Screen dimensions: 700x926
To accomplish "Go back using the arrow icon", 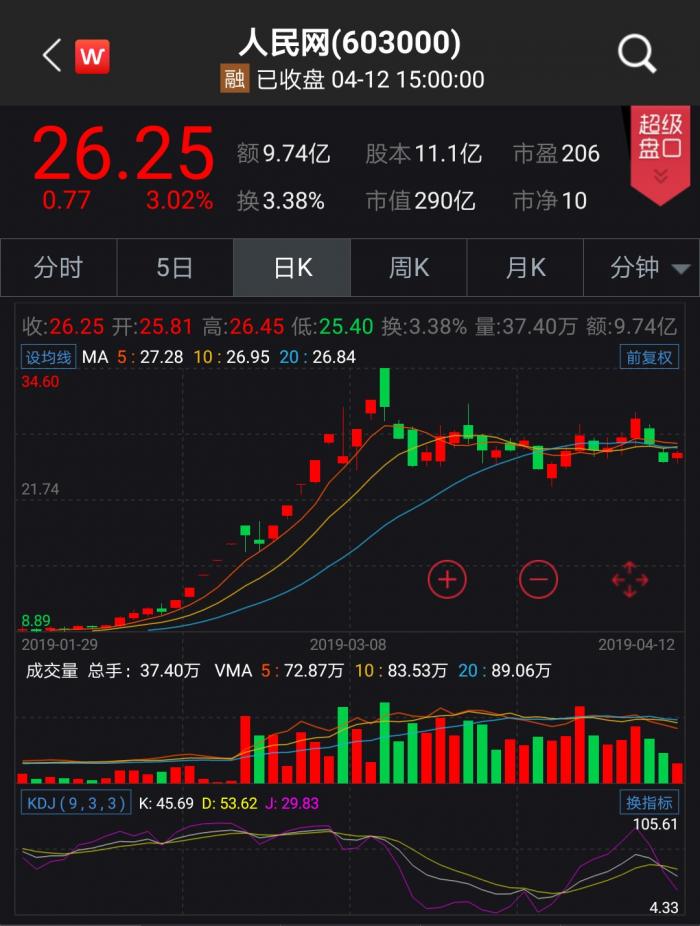I will [51, 55].
